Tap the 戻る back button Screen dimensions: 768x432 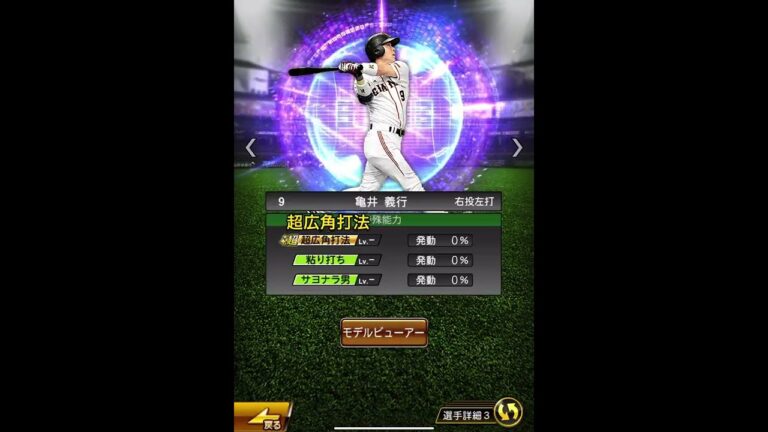(x=261, y=417)
